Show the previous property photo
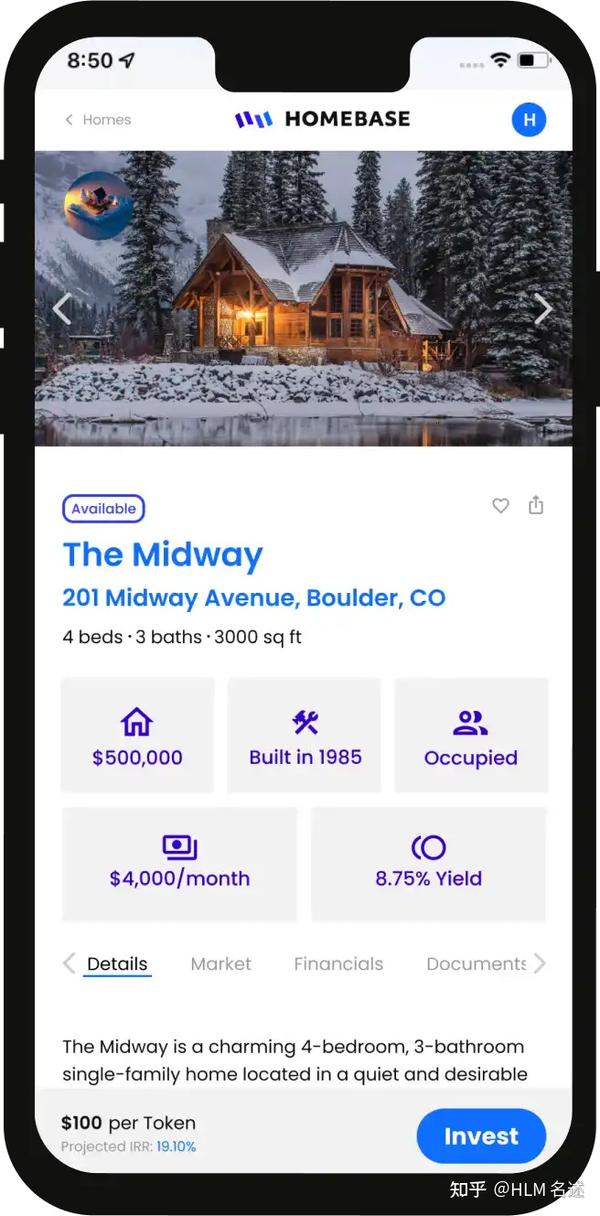Image resolution: width=600 pixels, height=1216 pixels. (x=62, y=310)
